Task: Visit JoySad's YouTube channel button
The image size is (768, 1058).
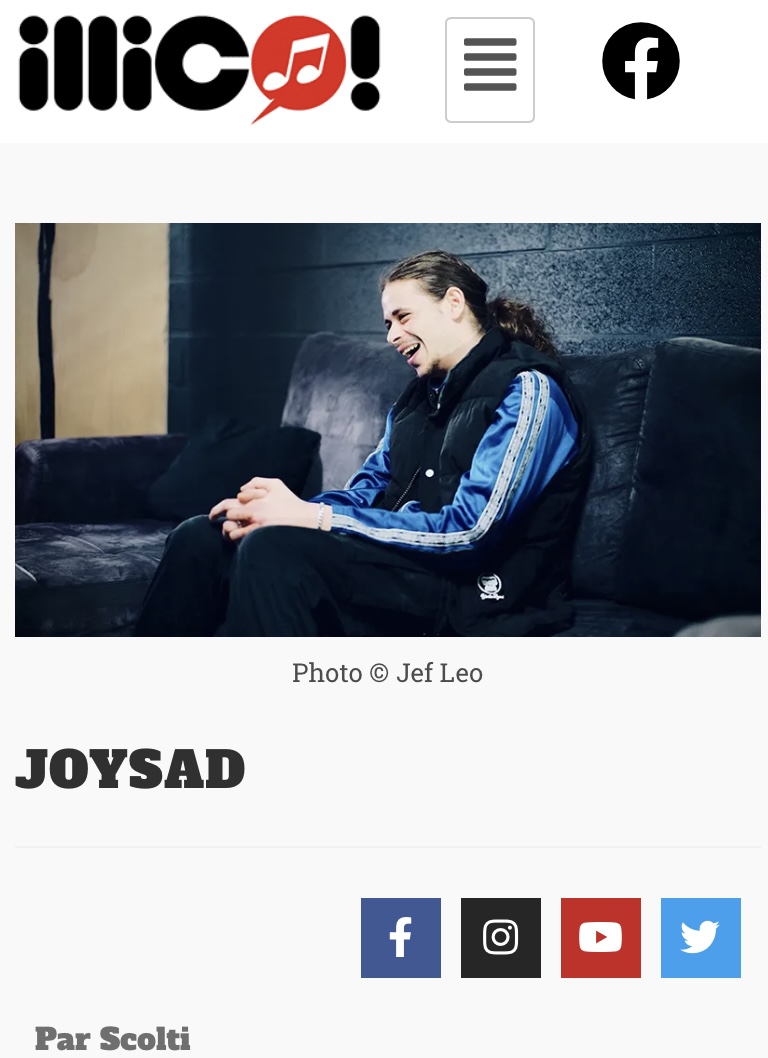Action: pos(600,937)
